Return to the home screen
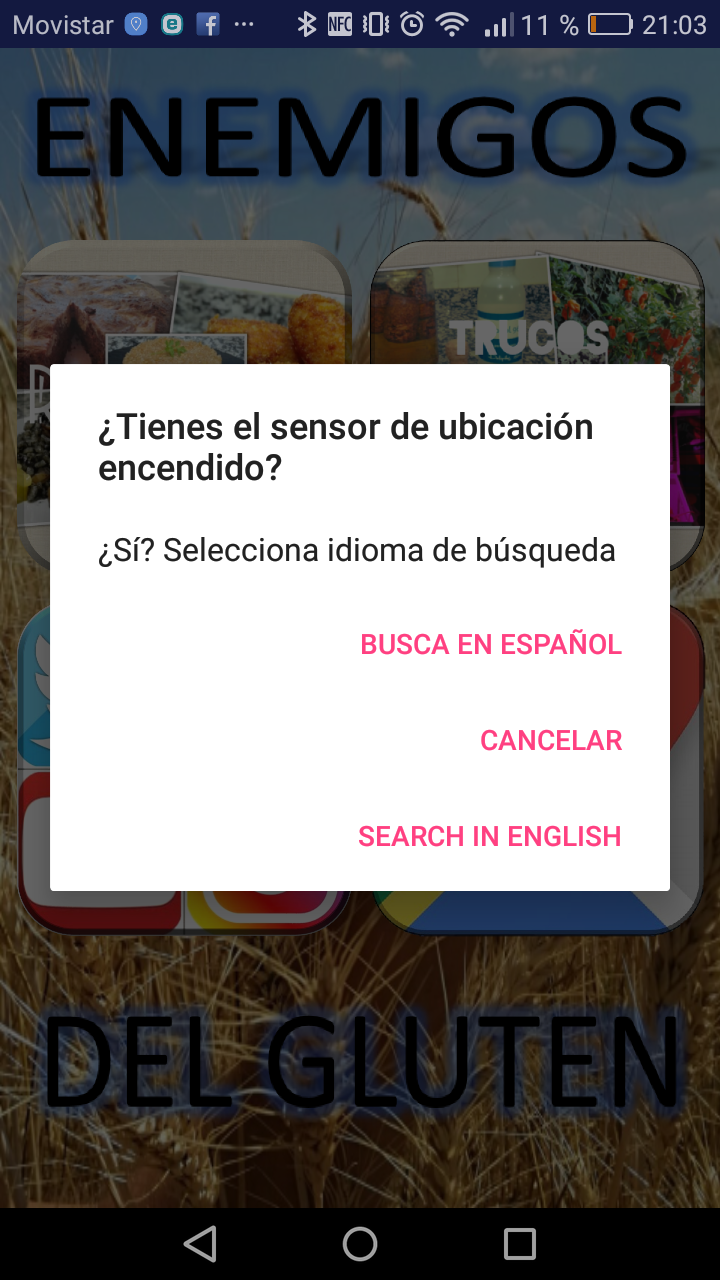This screenshot has height=1280, width=720. (360, 1244)
